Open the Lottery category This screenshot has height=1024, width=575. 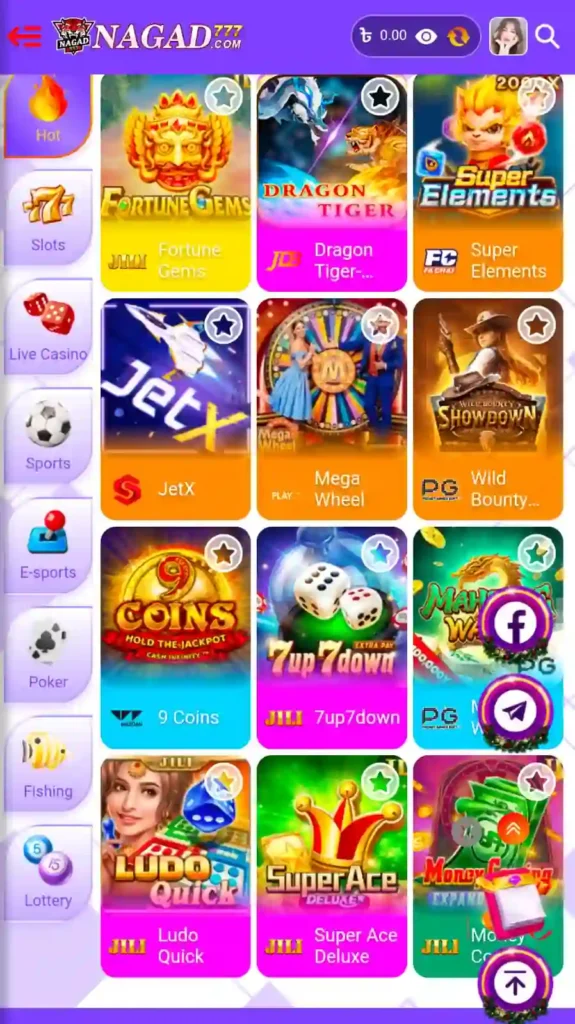[48, 873]
